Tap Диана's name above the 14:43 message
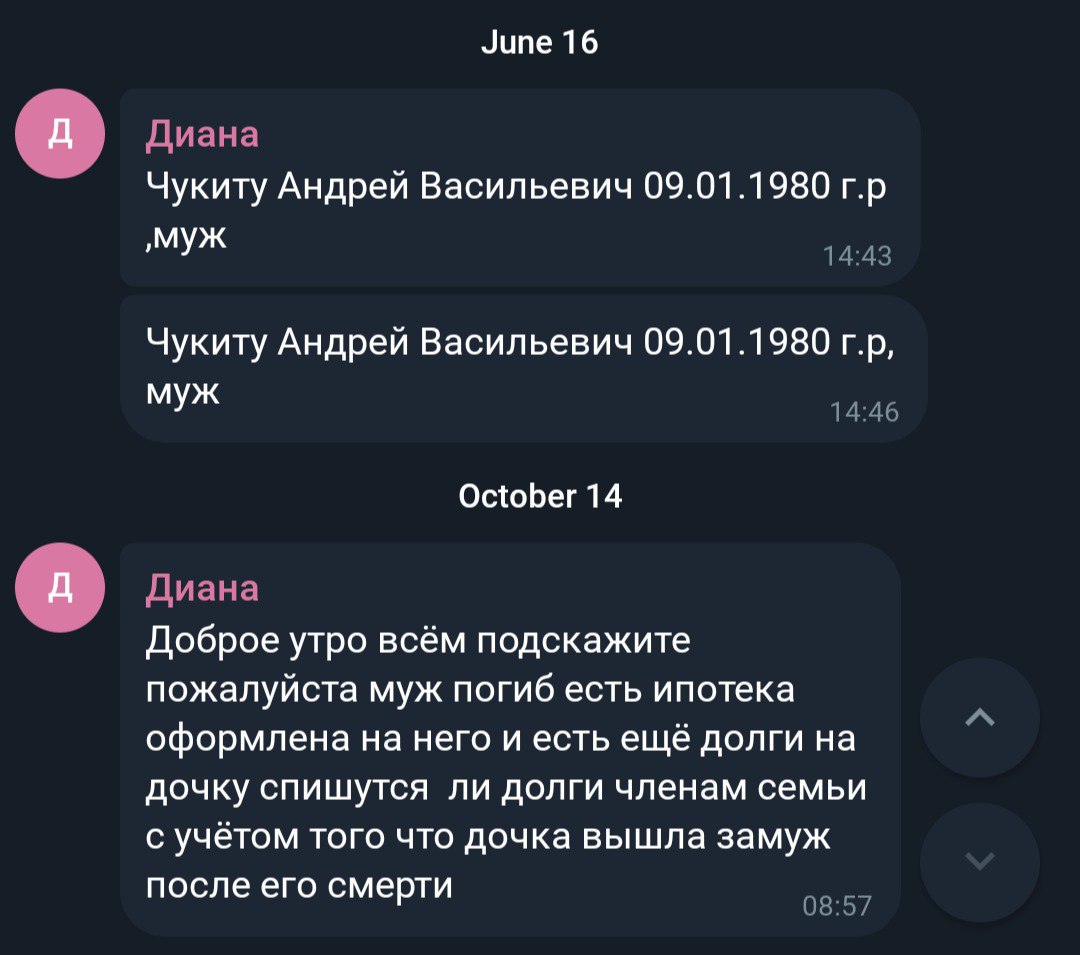The height and width of the screenshot is (955, 1080). tap(203, 134)
